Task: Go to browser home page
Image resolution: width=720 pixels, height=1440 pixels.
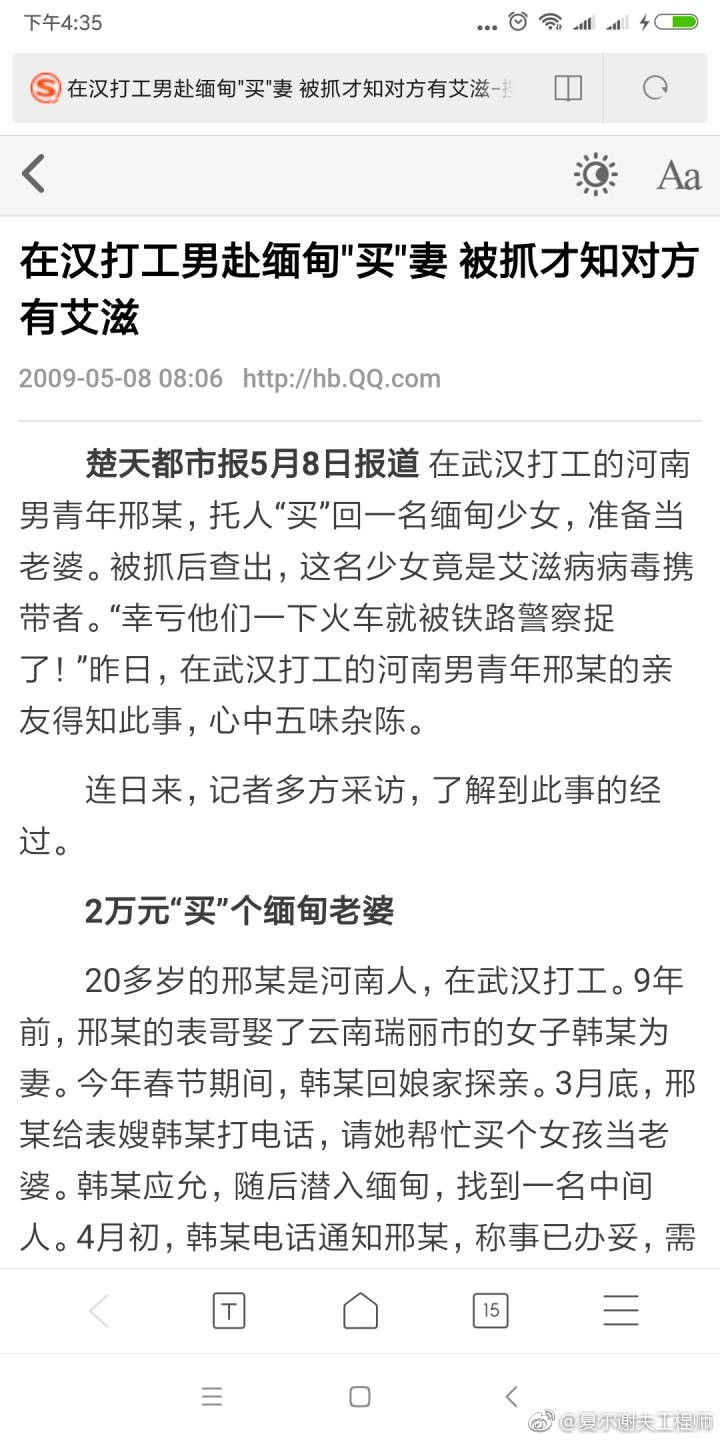Action: pos(360,1310)
